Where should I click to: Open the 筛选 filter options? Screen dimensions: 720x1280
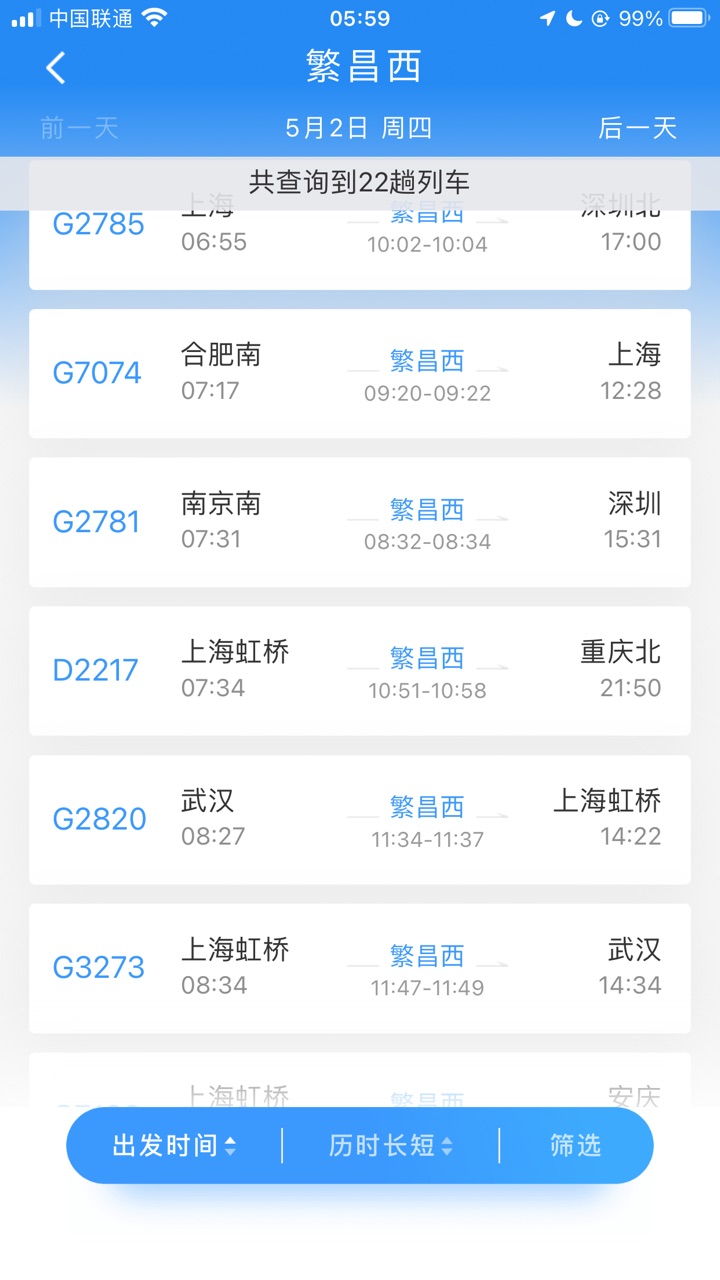(576, 1146)
